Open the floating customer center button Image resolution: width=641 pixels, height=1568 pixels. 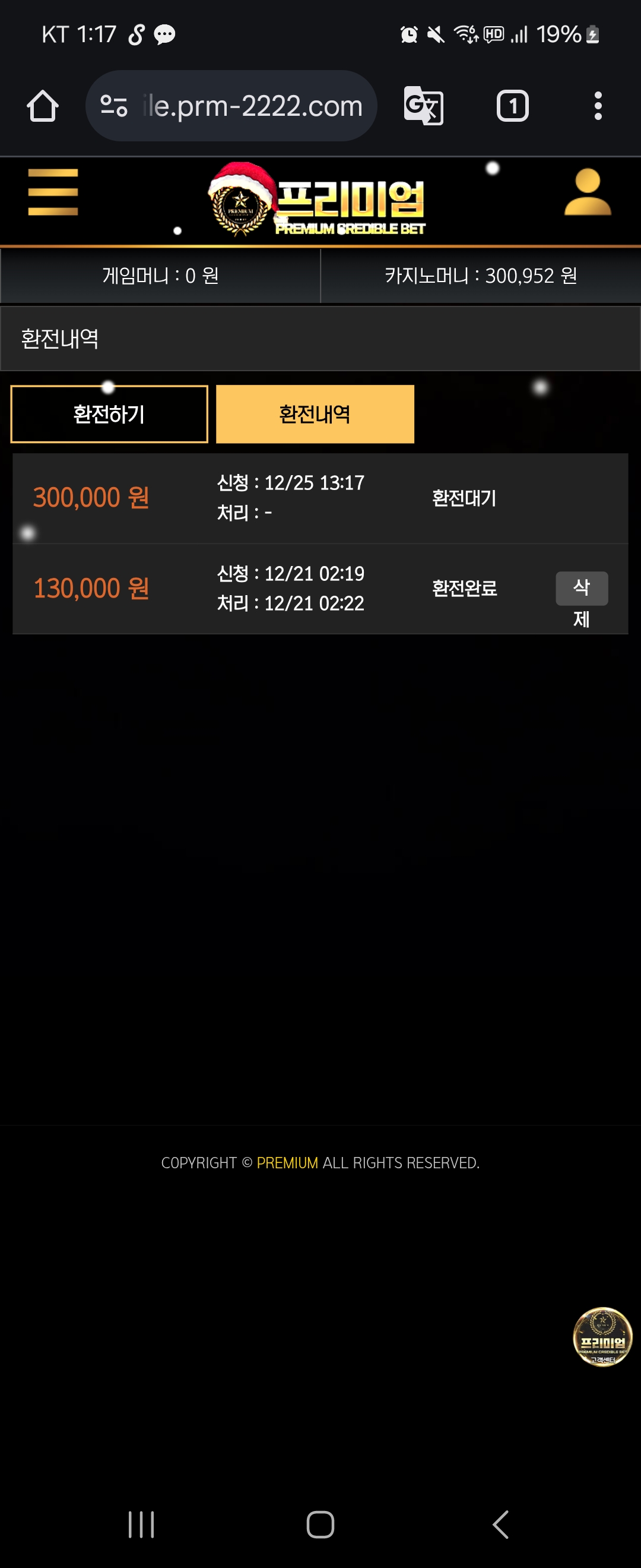(x=602, y=1337)
